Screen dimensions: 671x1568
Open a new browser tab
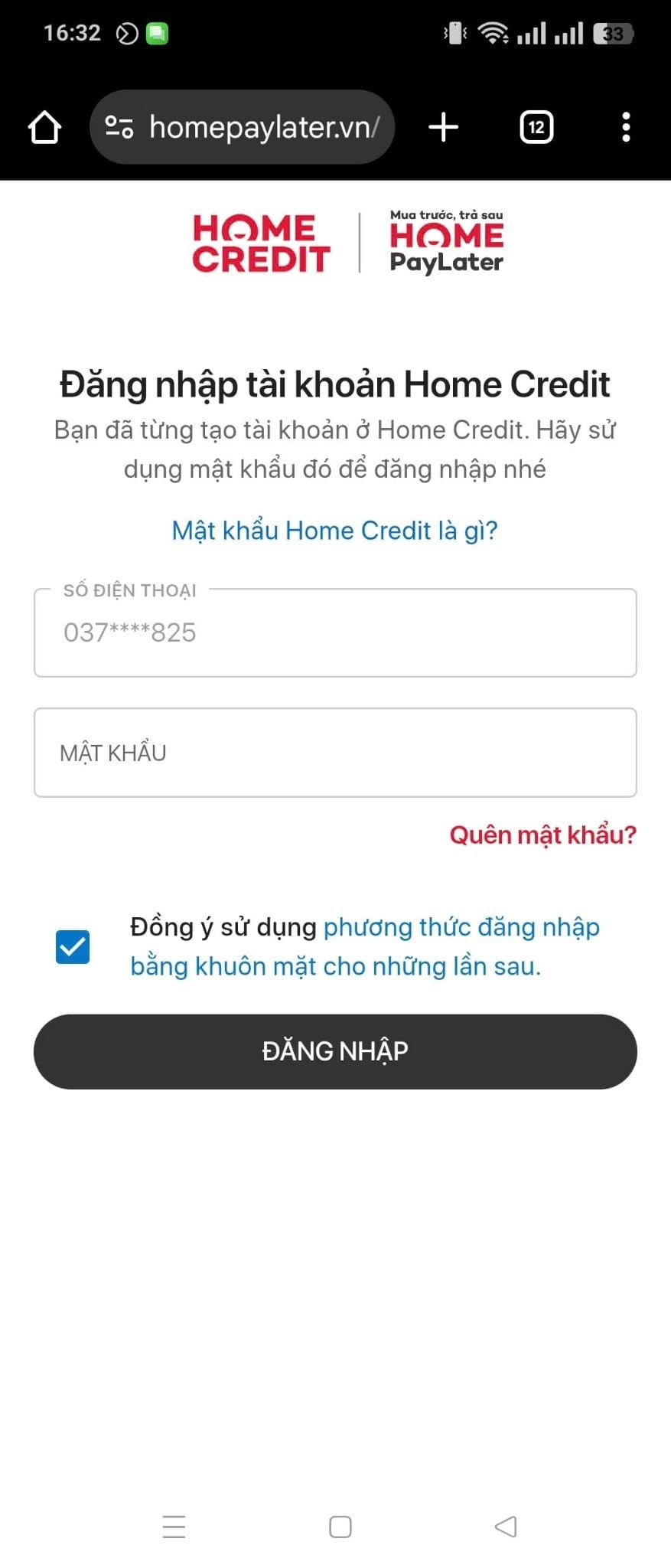point(443,127)
